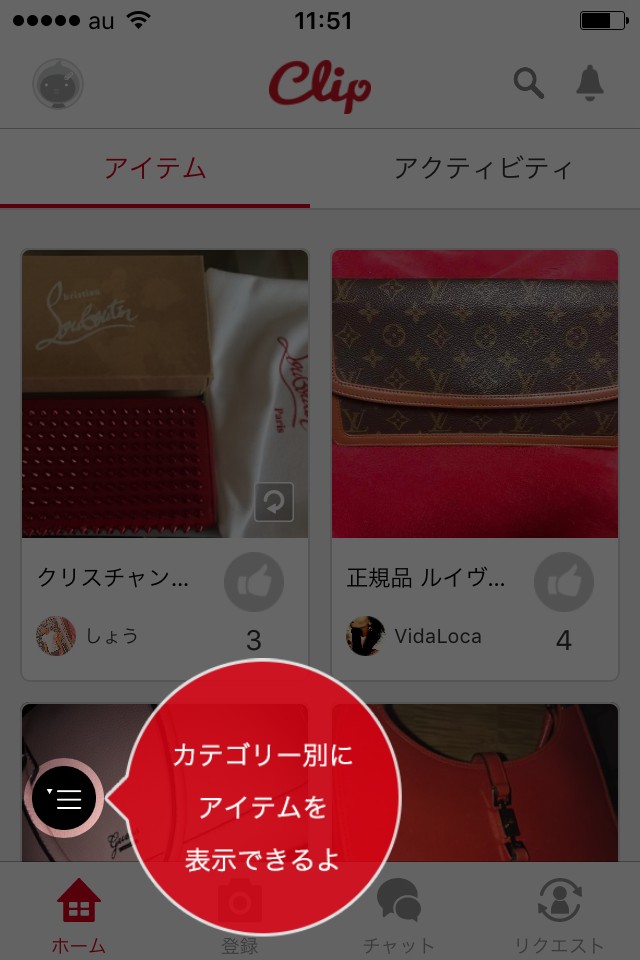Tap the category list floating button

65,797
